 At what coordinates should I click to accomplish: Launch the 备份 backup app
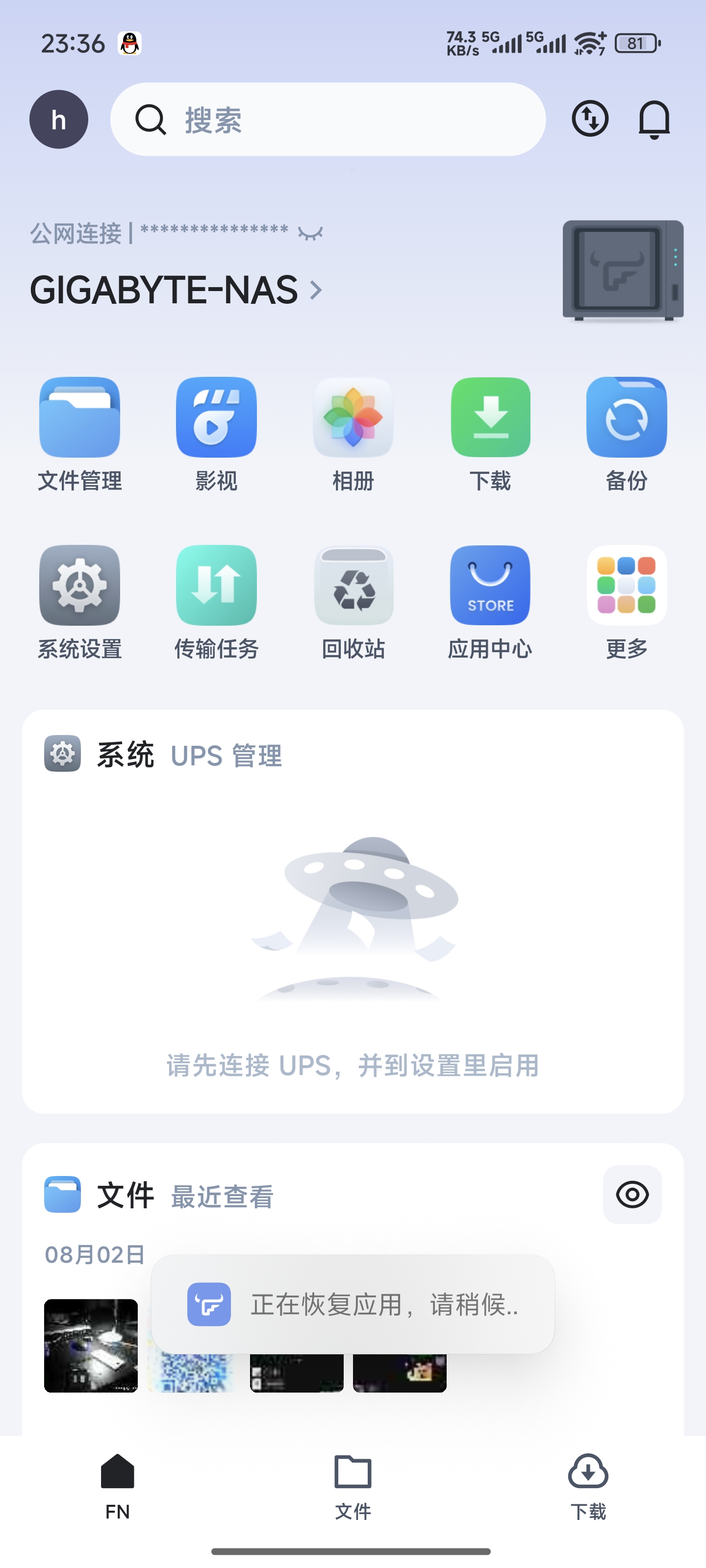[626, 433]
